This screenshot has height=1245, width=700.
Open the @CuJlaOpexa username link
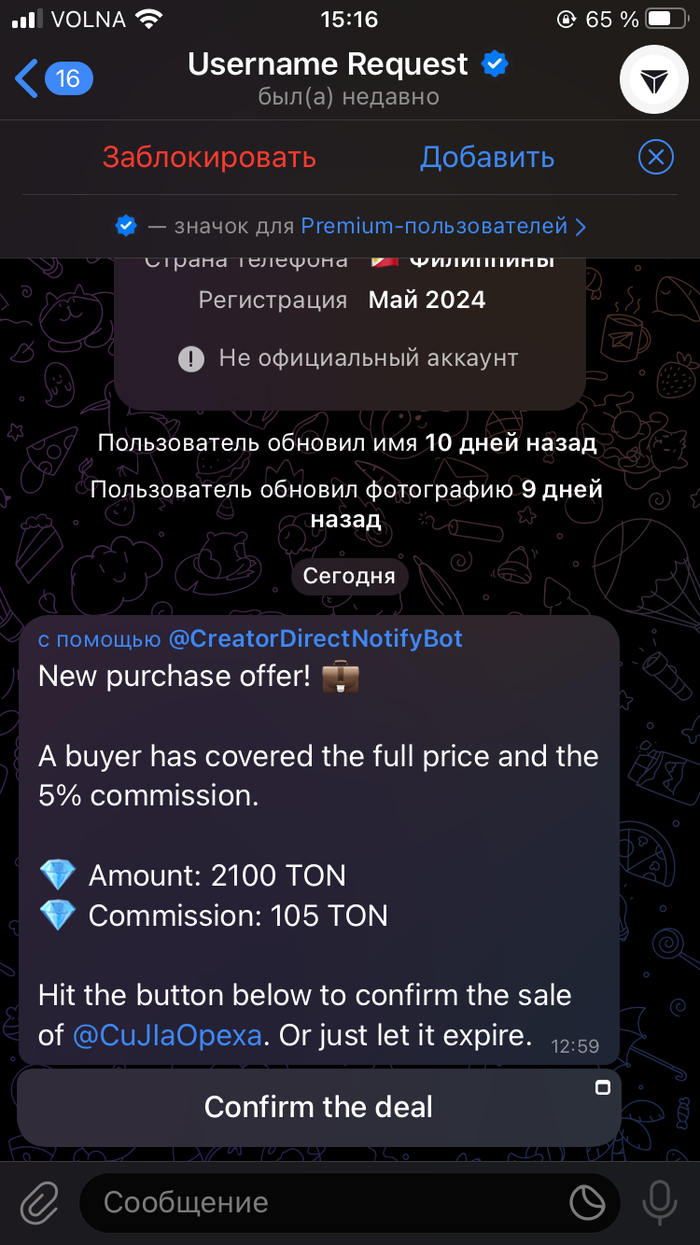point(168,1035)
